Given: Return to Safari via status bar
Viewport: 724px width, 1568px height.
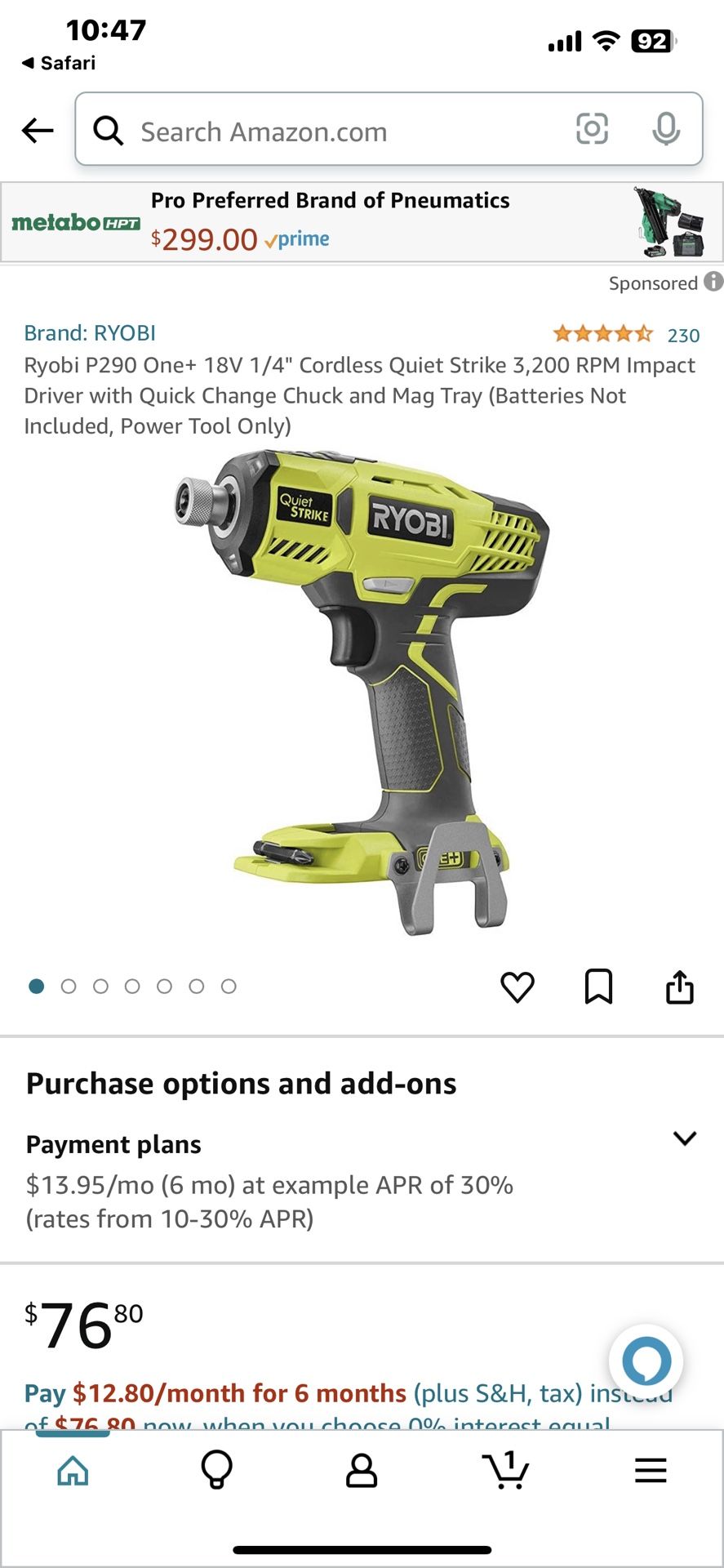Looking at the screenshot, I should (59, 63).
